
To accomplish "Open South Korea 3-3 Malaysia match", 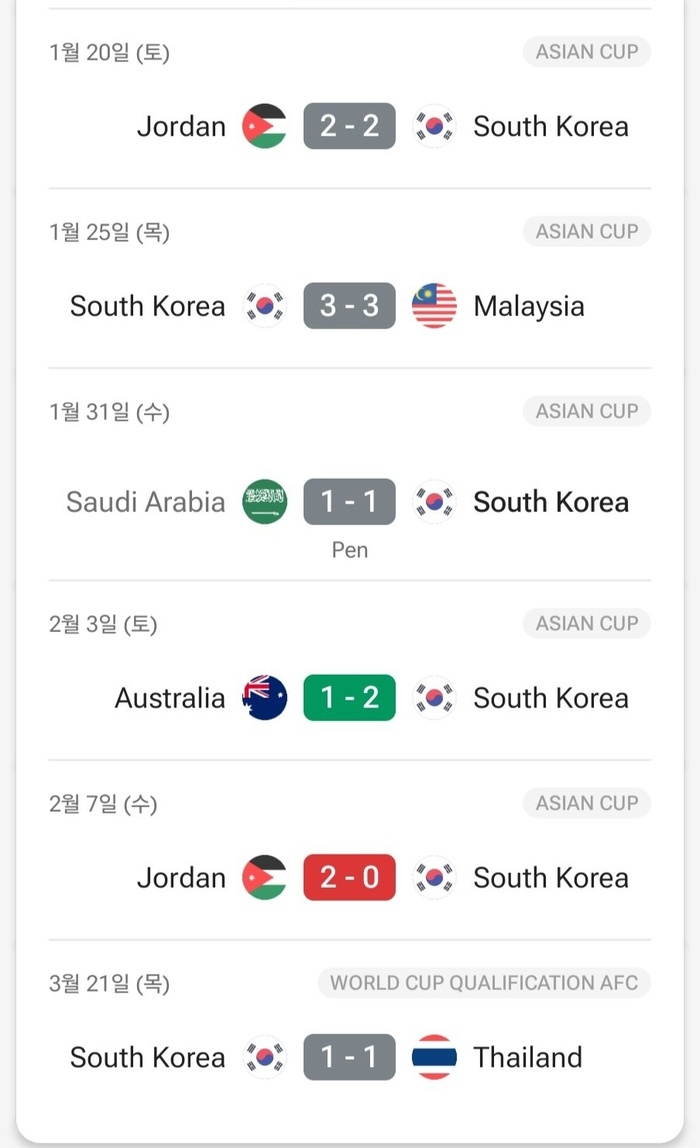I will pos(349,306).
